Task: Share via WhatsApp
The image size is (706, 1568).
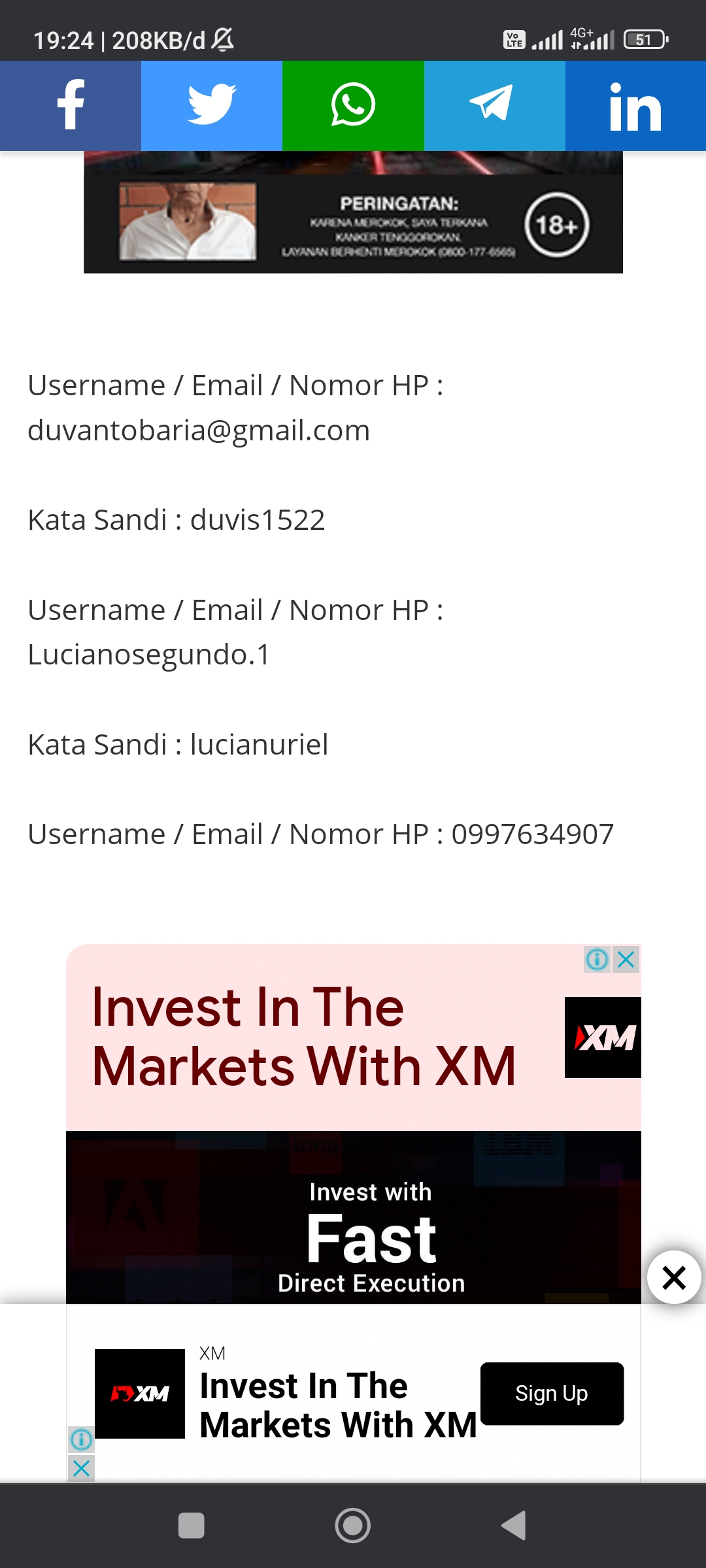Action: click(x=353, y=106)
